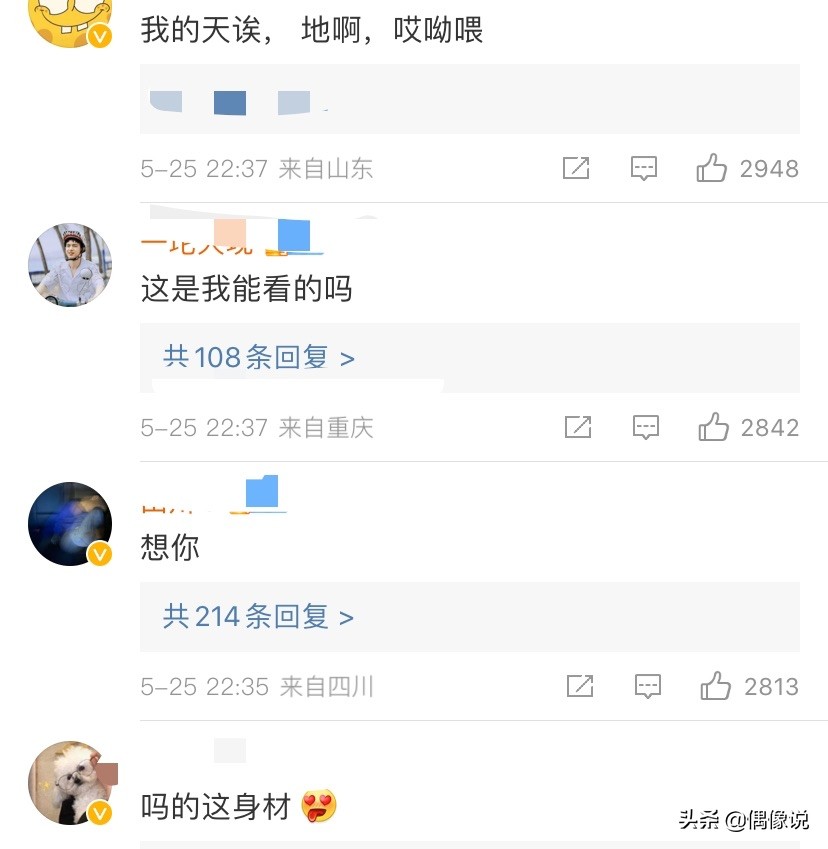
Task: Click the avatar of the 想你 commenter
Action: [x=70, y=522]
